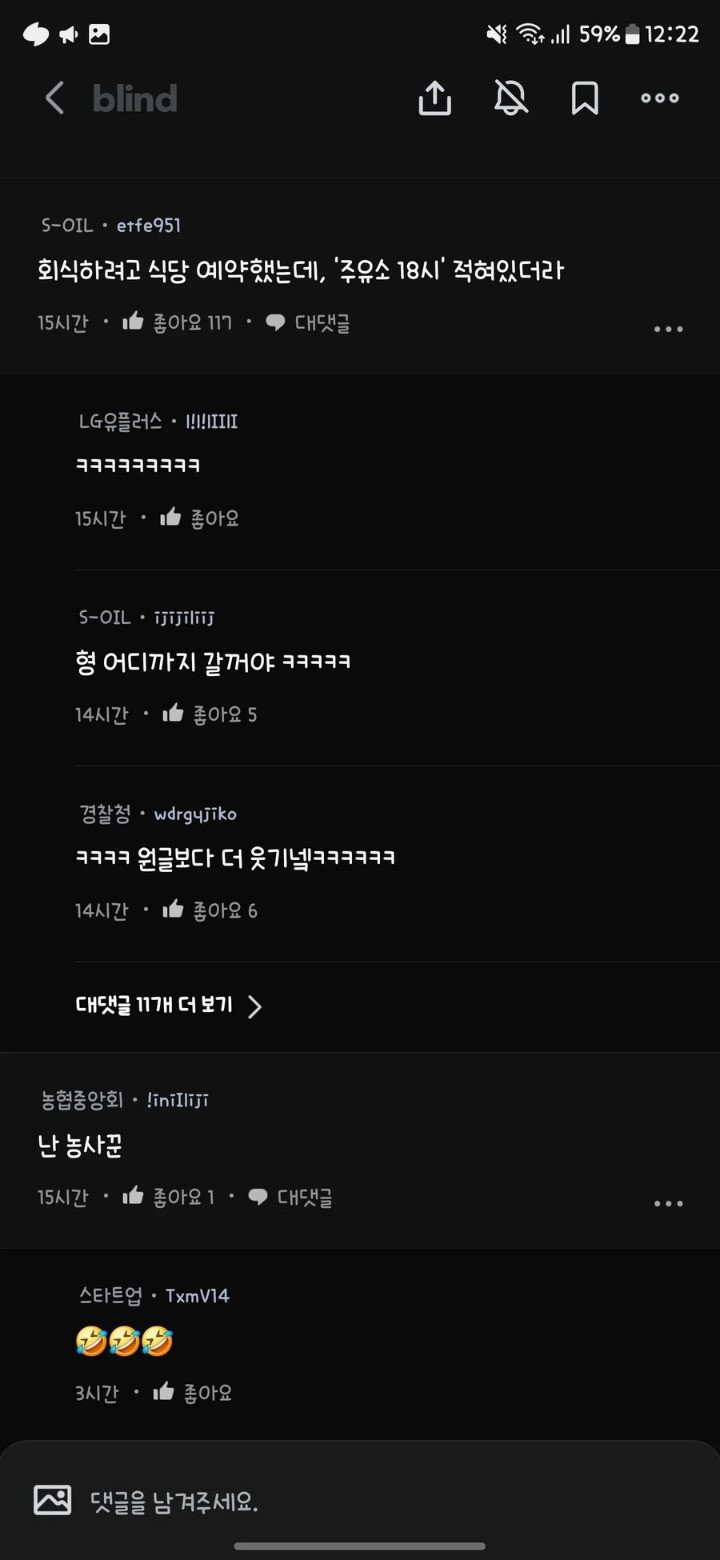This screenshot has height=1560, width=720.
Task: Bookmark this post
Action: 584,98
